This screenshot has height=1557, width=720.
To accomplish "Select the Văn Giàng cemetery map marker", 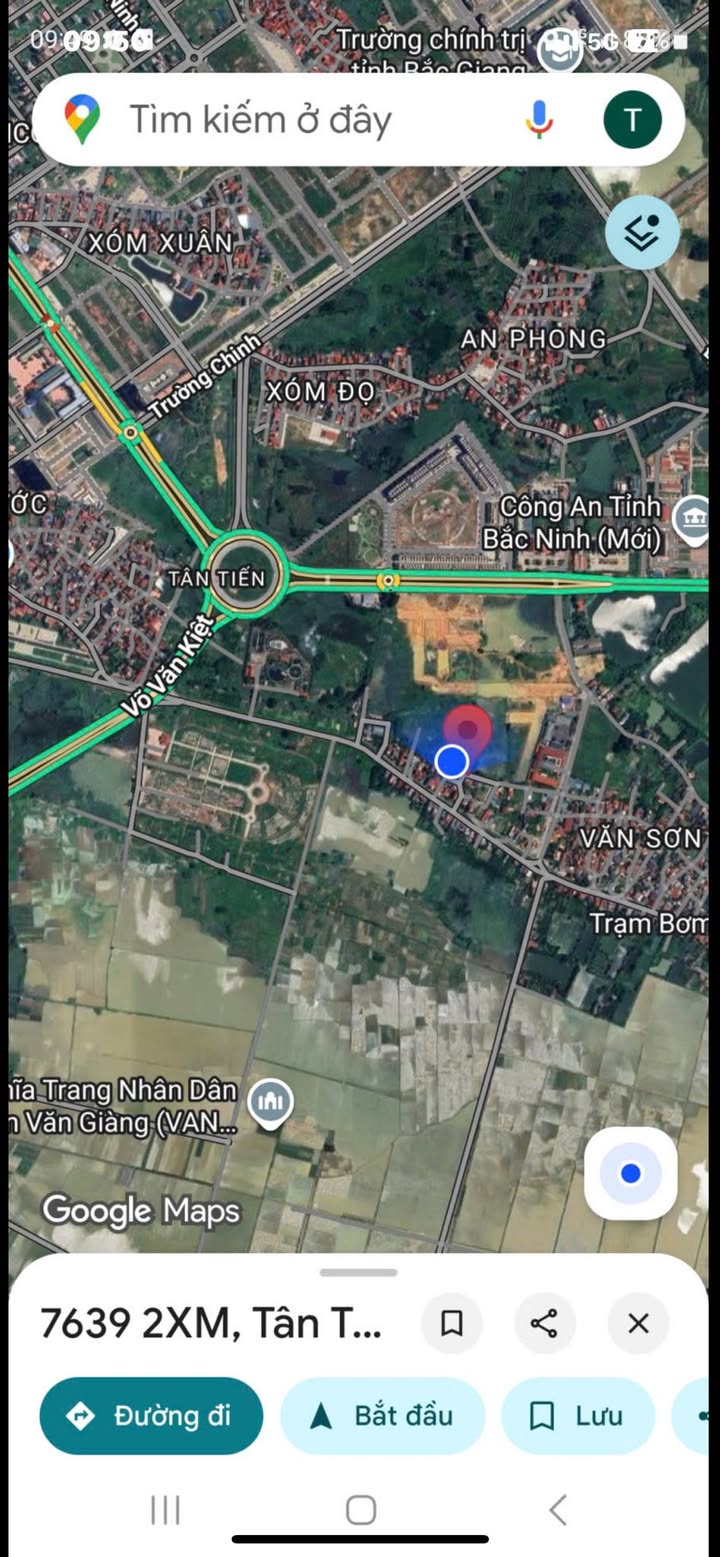I will (270, 1103).
